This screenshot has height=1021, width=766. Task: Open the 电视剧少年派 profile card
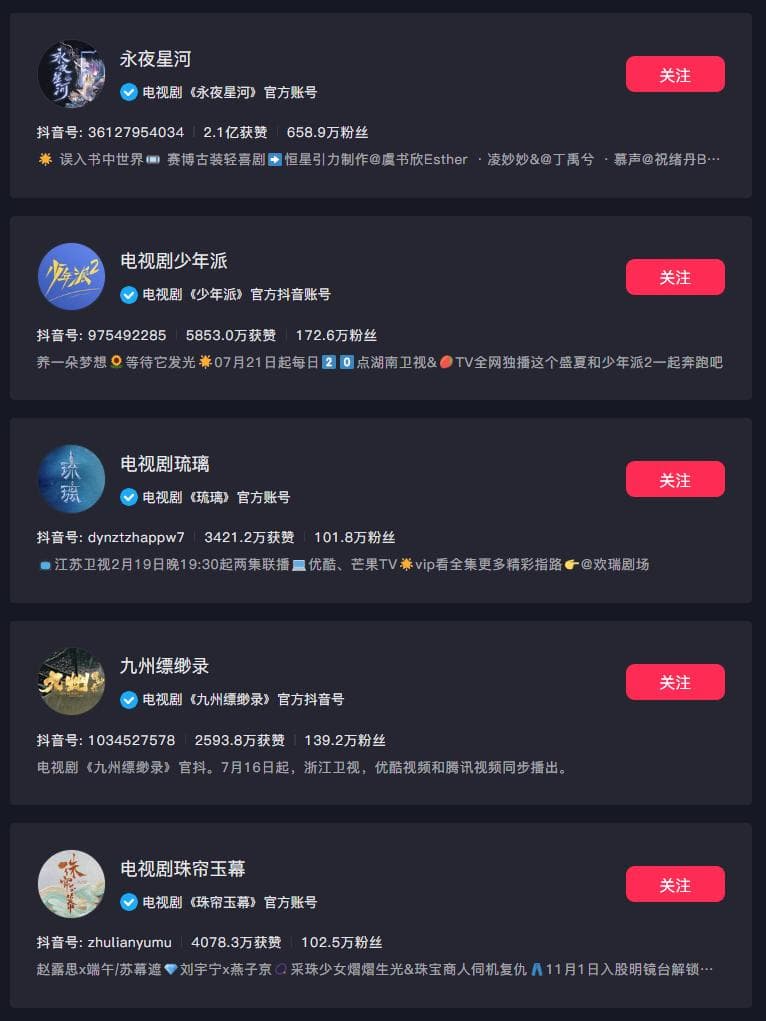[174, 261]
